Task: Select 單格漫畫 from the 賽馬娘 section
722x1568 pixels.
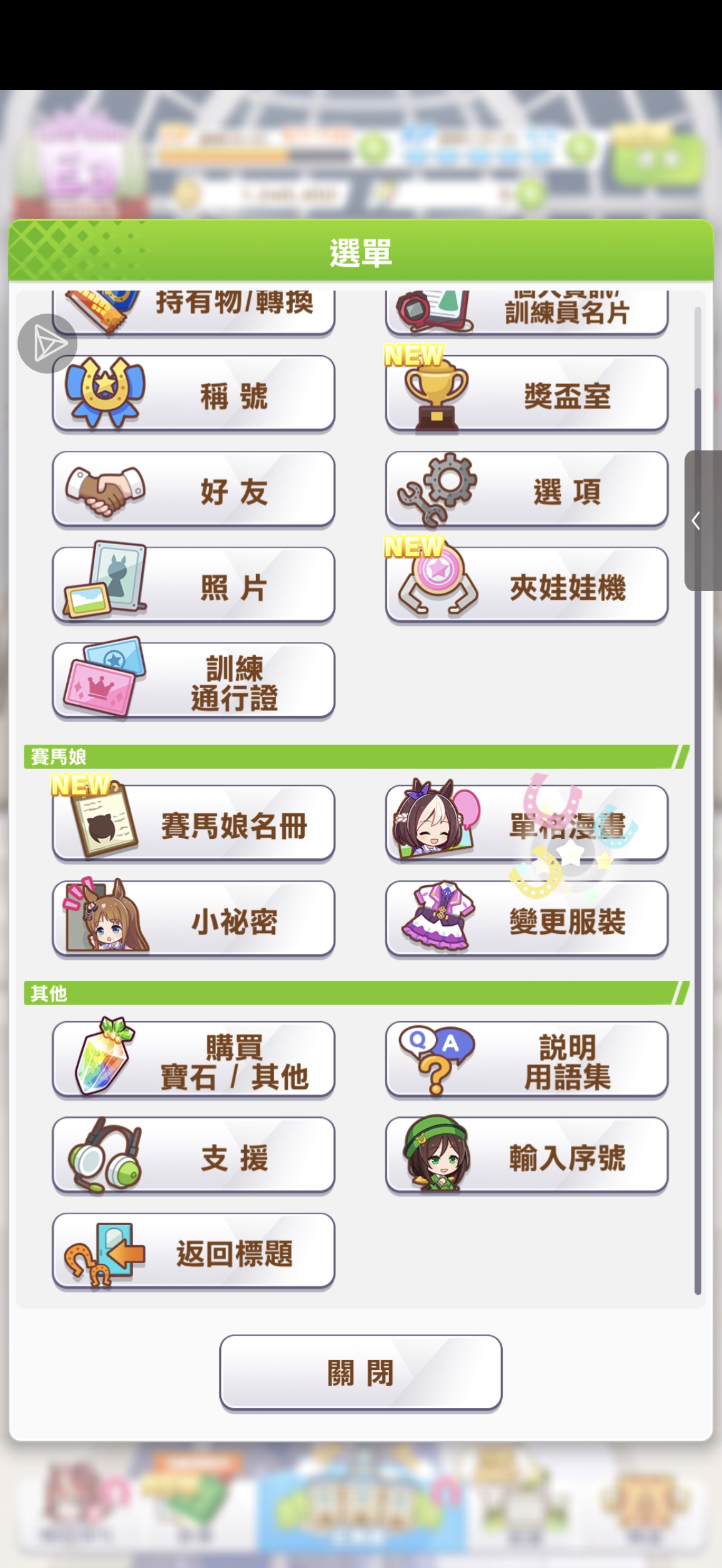Action: pos(527,823)
